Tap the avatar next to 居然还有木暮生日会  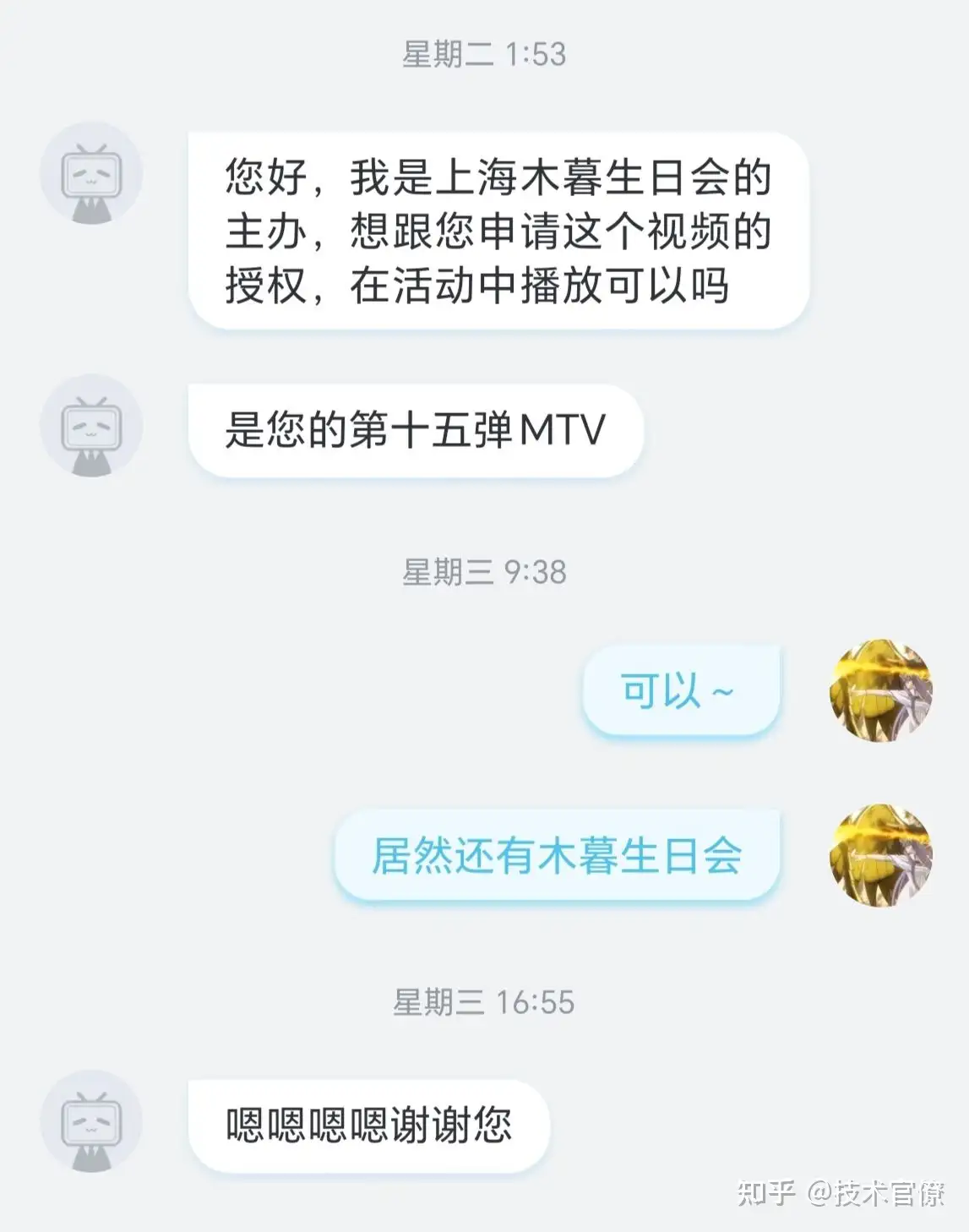pos(881,856)
